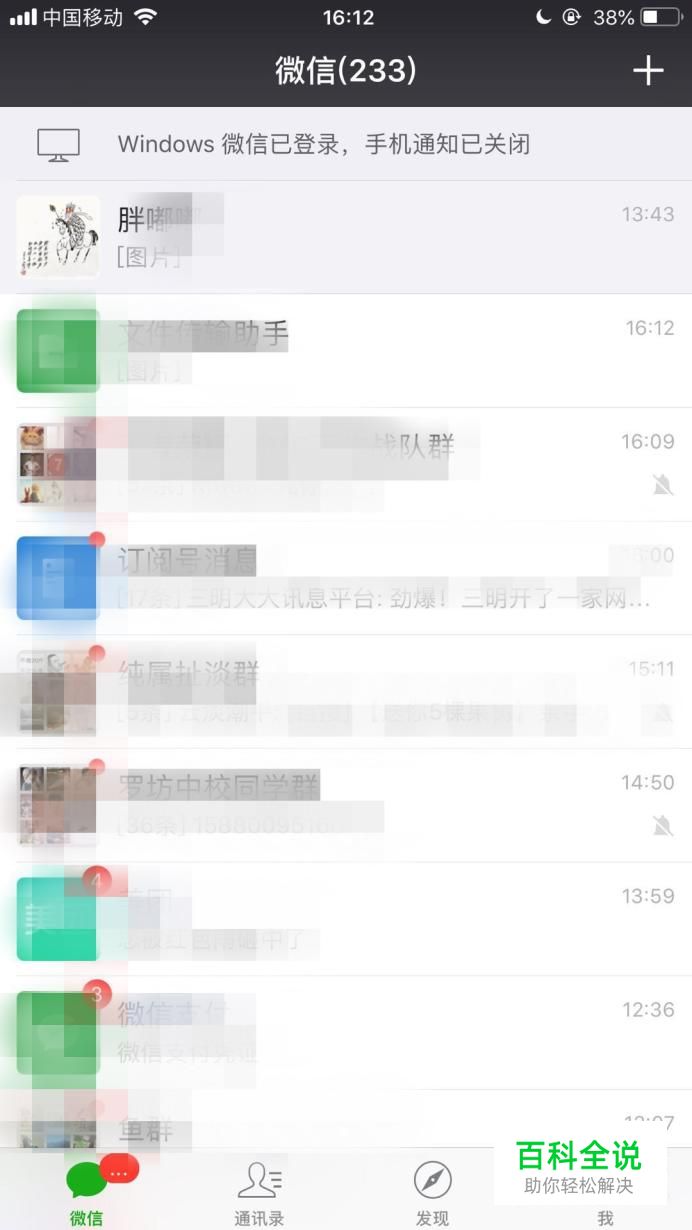Open the Windows WeChat logged-in banner
This screenshot has width=692, height=1230.
click(x=346, y=144)
